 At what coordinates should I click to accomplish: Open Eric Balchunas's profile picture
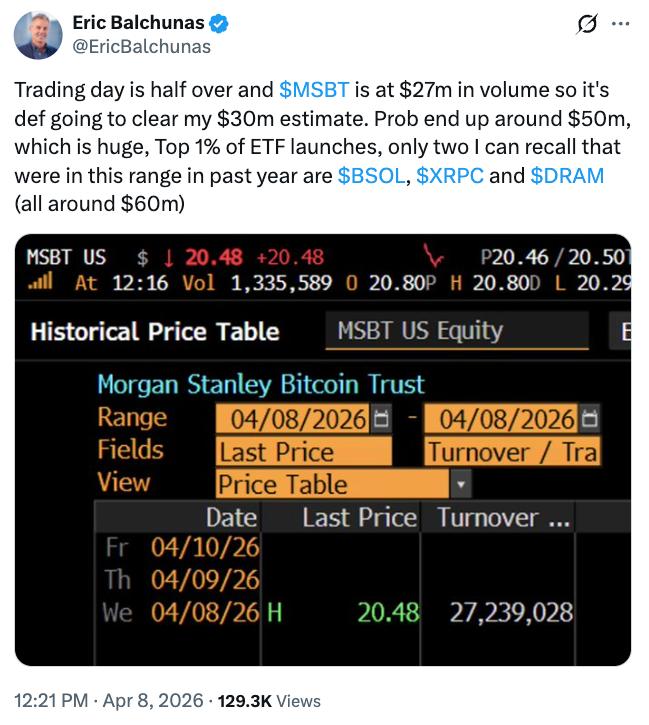pyautogui.click(x=36, y=33)
